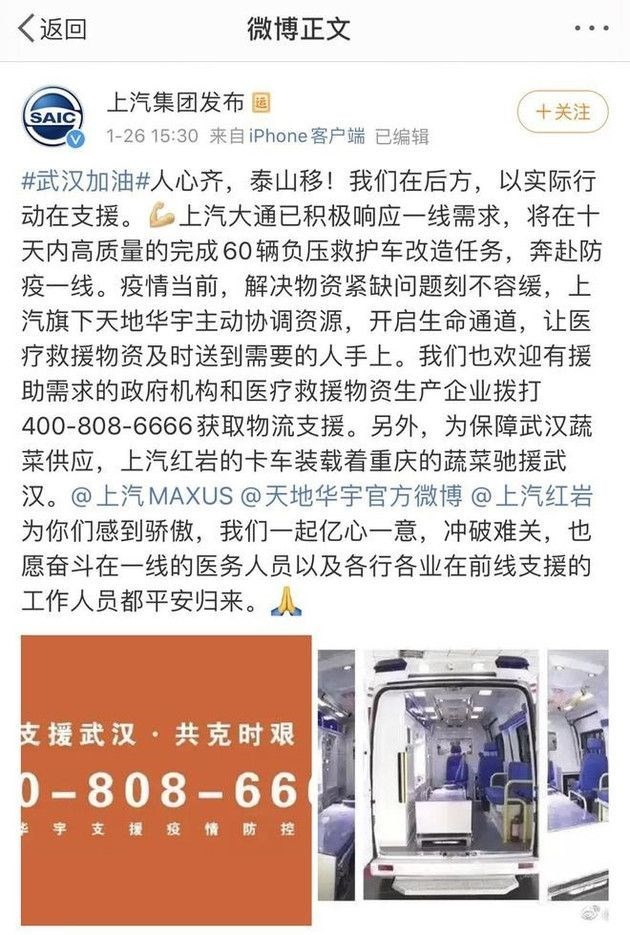This screenshot has height=935, width=630.
Task: Go back using 返回 button
Action: (52, 29)
